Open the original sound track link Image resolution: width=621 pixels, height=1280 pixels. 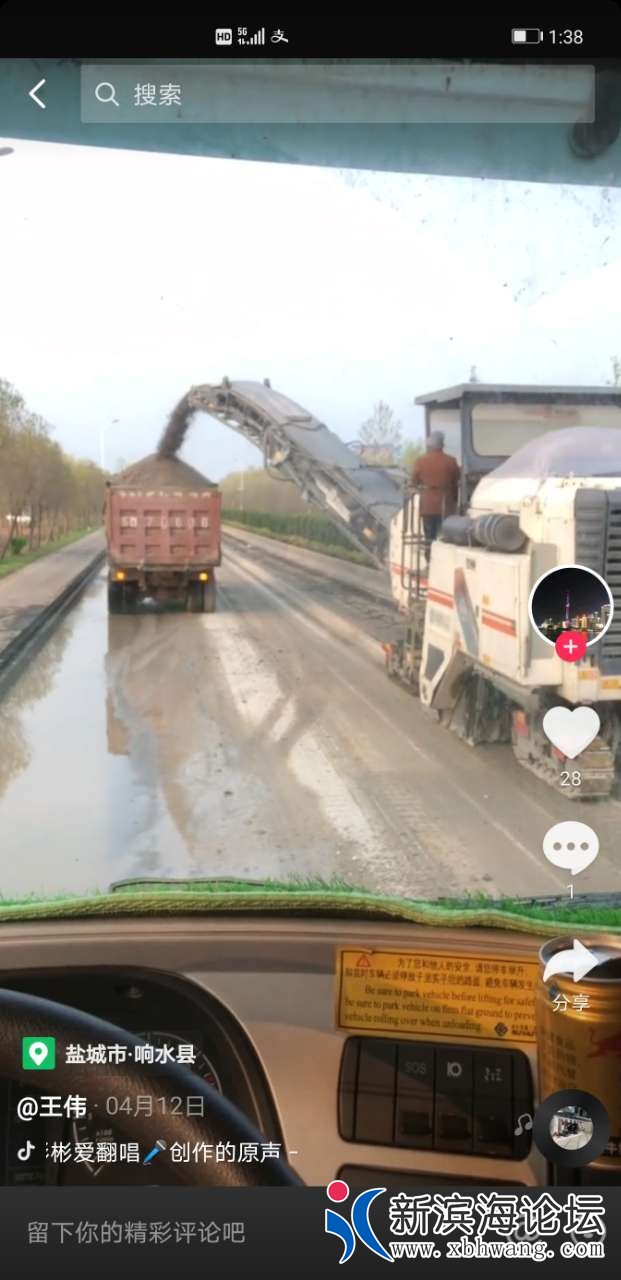tap(160, 1152)
